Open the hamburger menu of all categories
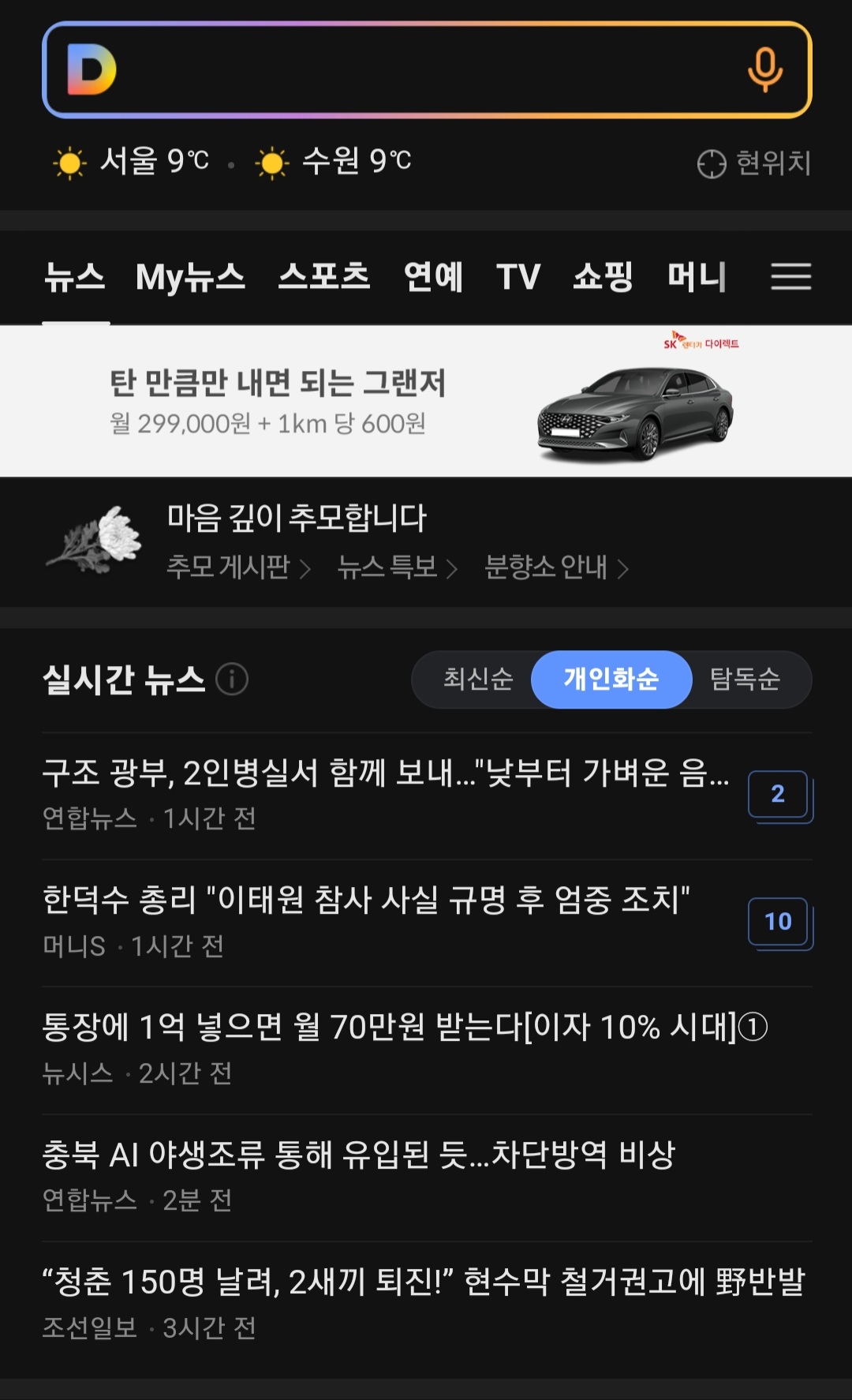This screenshot has height=1400, width=852. coord(790,276)
